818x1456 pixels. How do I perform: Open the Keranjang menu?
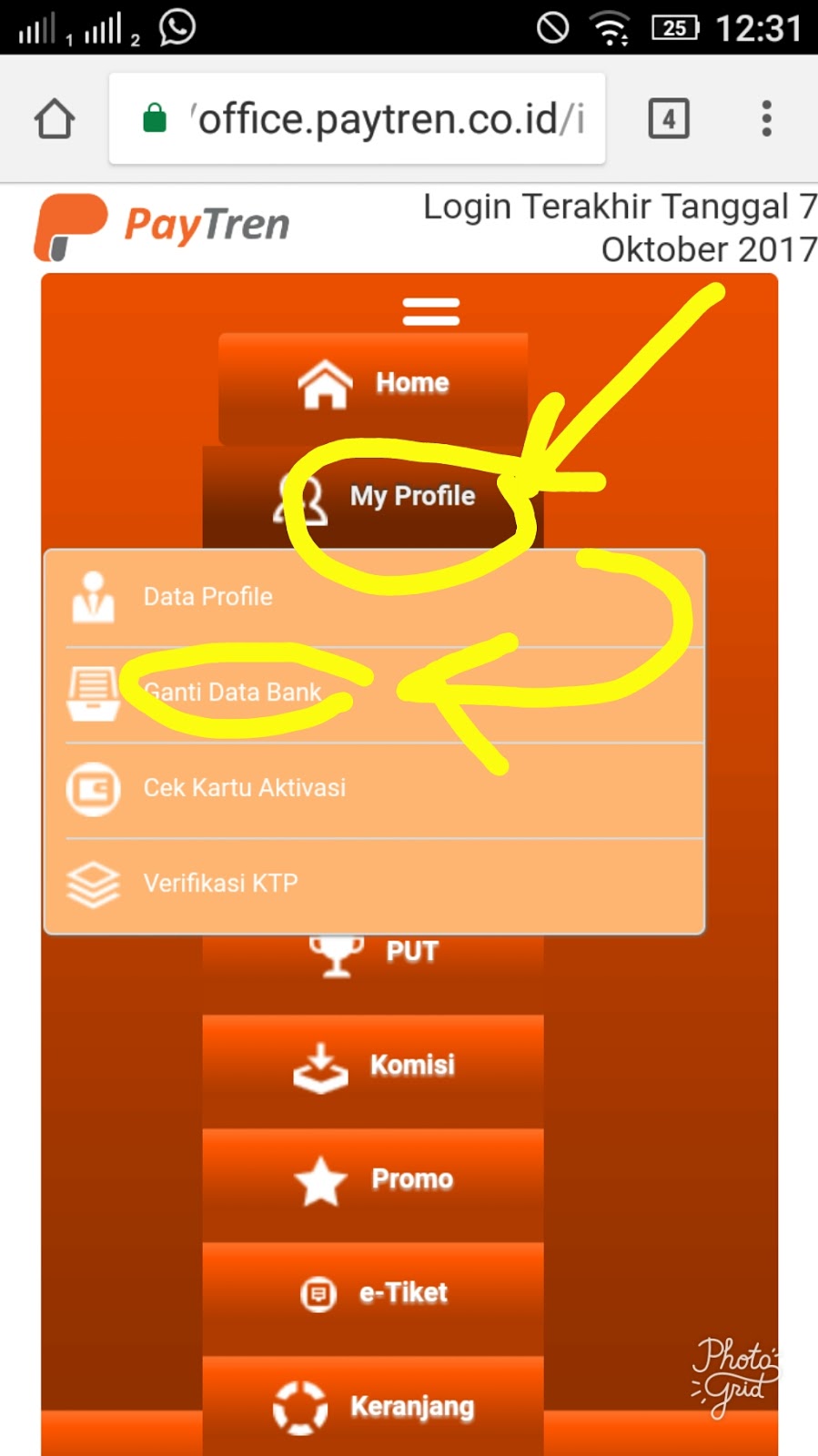(x=373, y=1408)
